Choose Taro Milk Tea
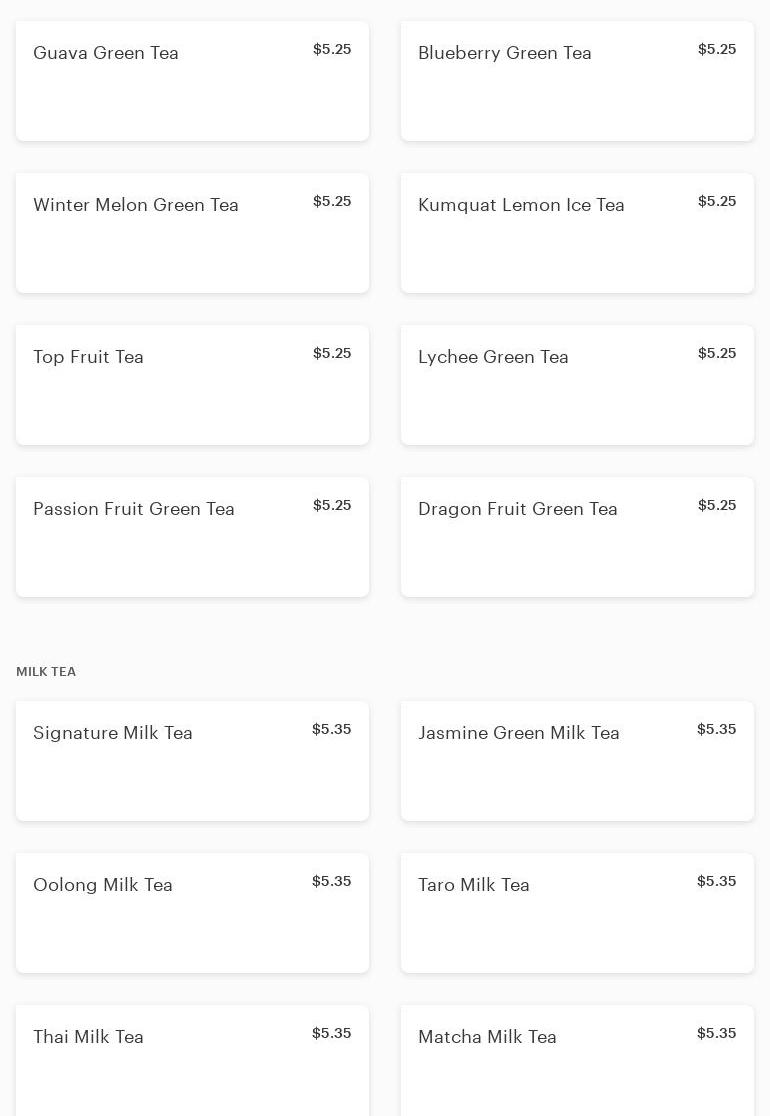Screen dimensions: 770x1116 (577, 912)
